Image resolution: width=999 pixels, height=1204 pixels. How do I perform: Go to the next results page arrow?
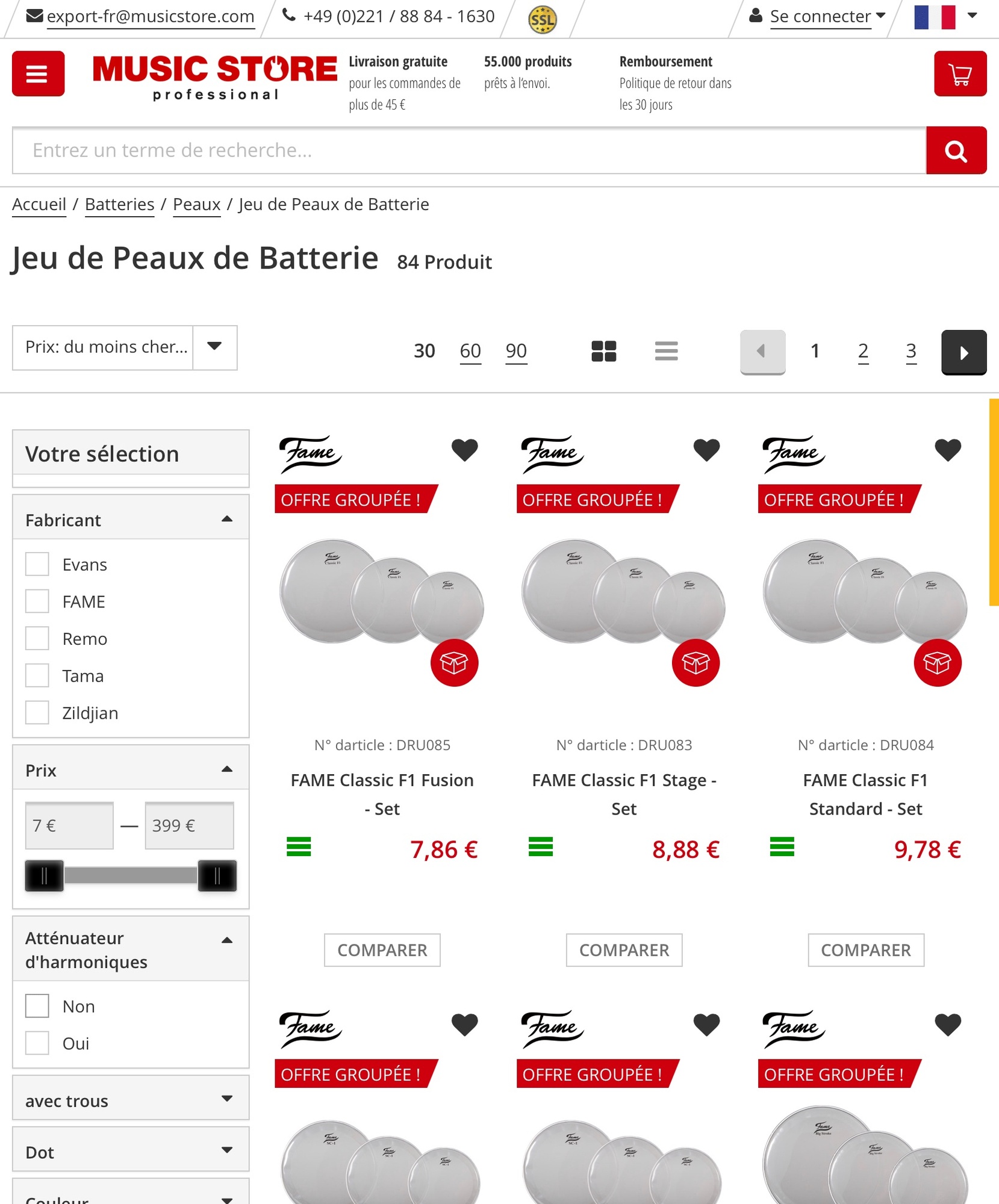pyautogui.click(x=963, y=352)
